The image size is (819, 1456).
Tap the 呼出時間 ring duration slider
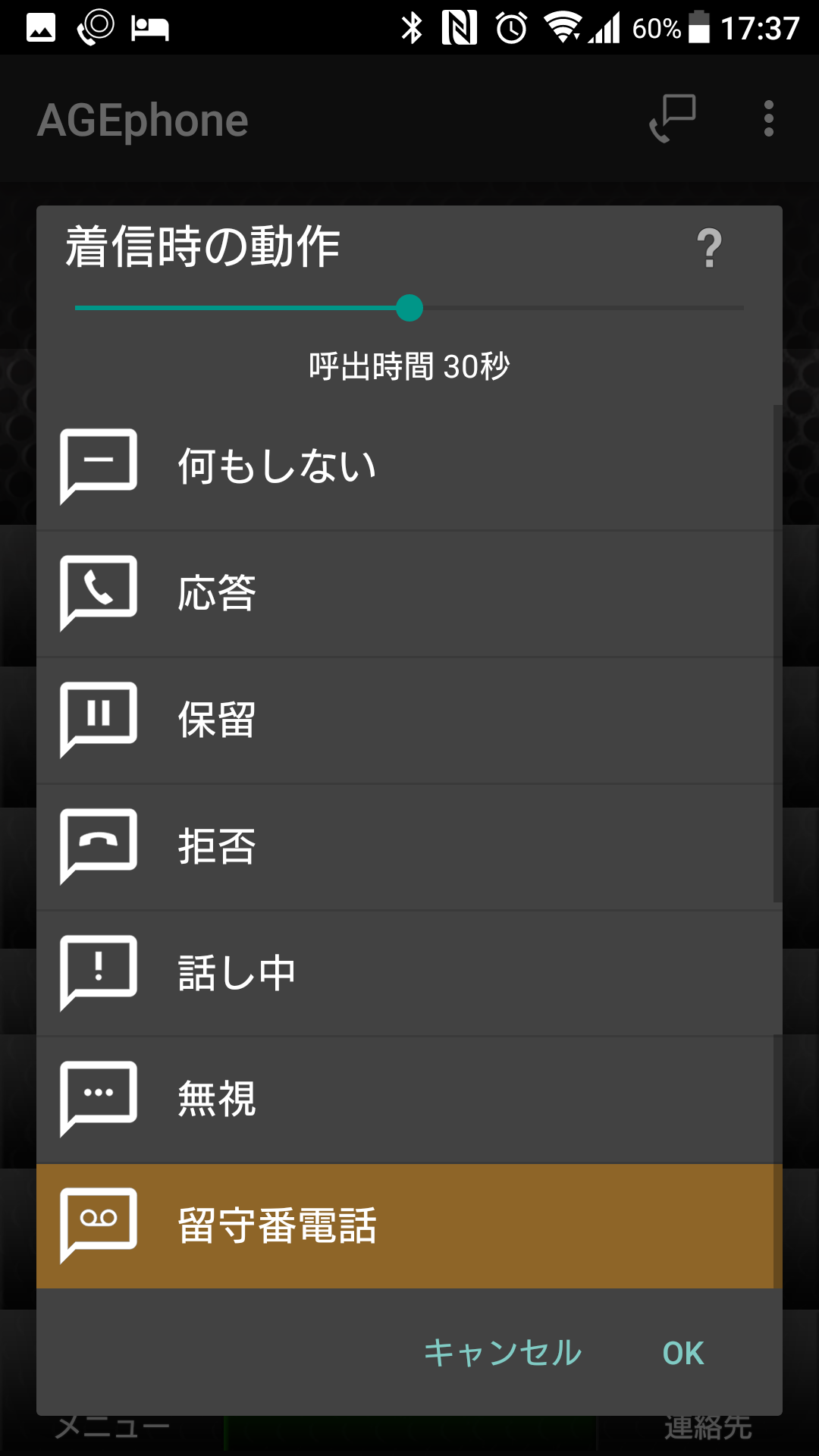pyautogui.click(x=409, y=309)
